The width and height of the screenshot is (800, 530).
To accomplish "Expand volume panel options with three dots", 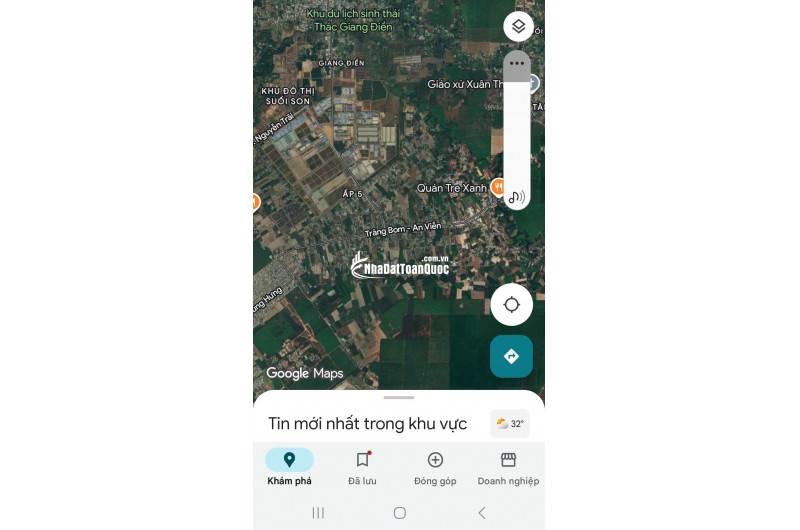I will coord(516,64).
